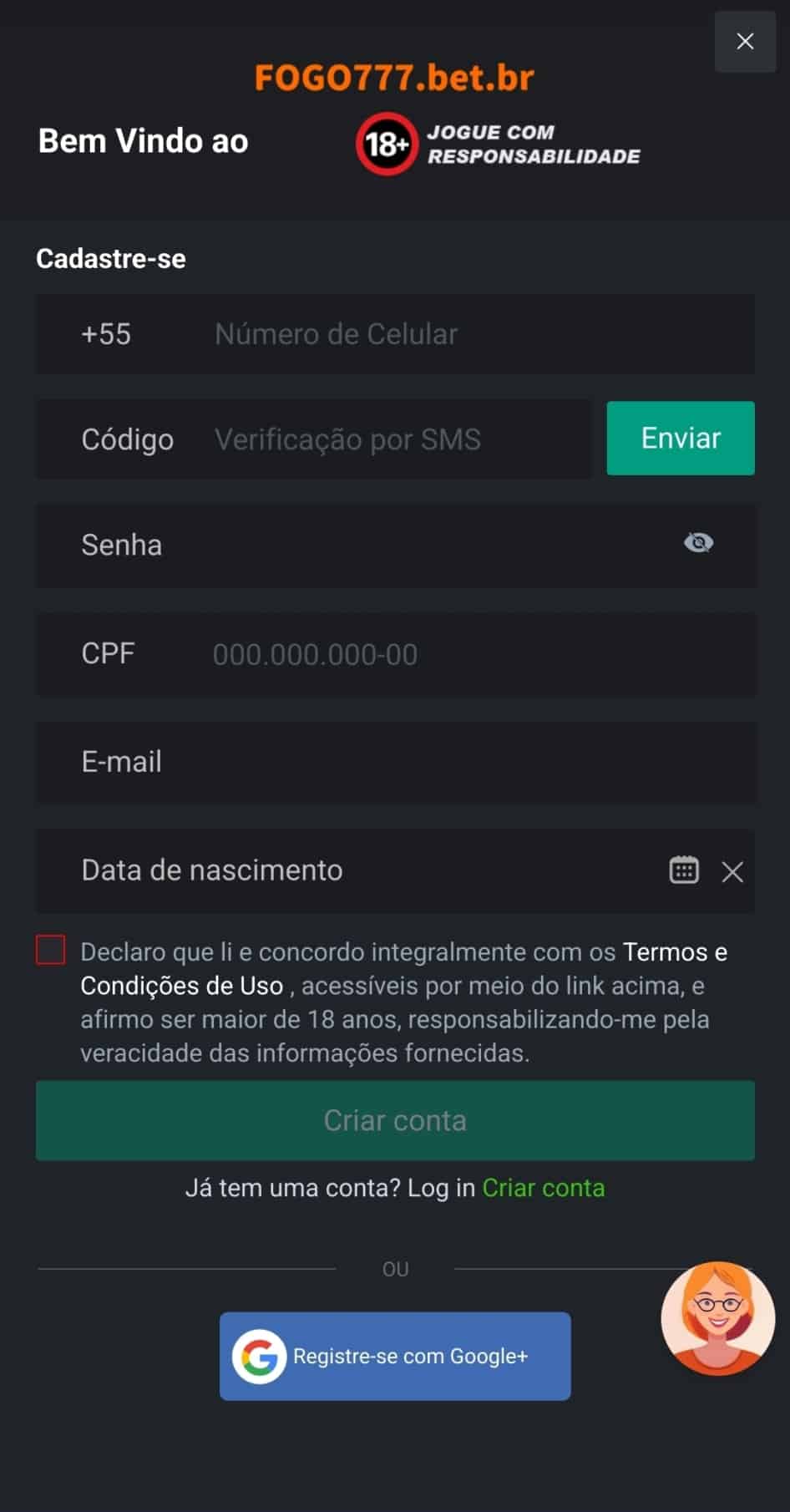
Task: Click the 18+ responsible gaming icon
Action: click(x=386, y=143)
